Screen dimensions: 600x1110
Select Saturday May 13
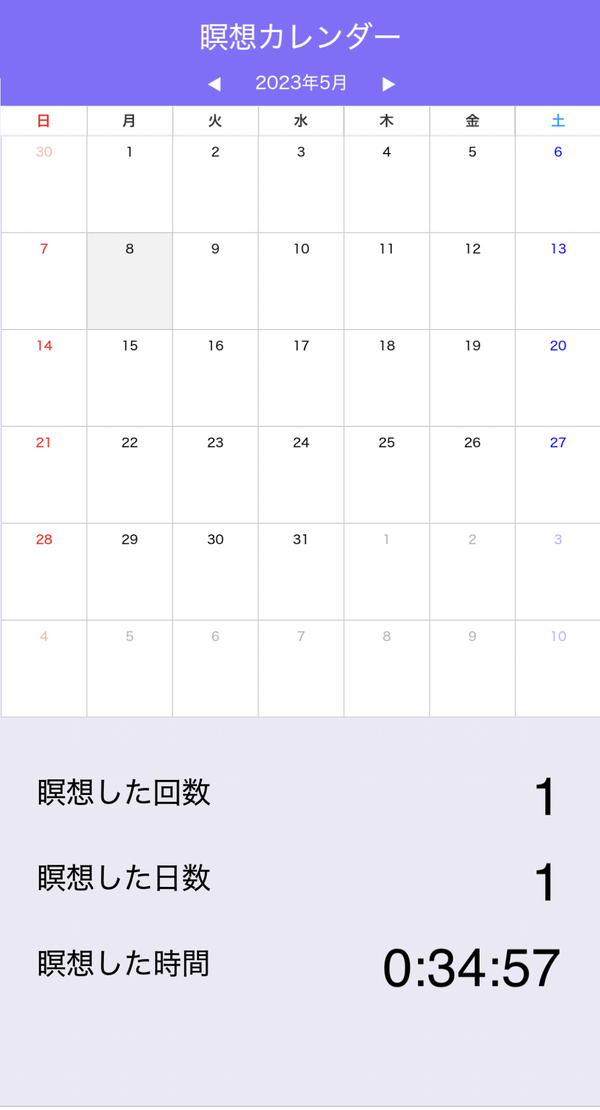click(x=558, y=281)
